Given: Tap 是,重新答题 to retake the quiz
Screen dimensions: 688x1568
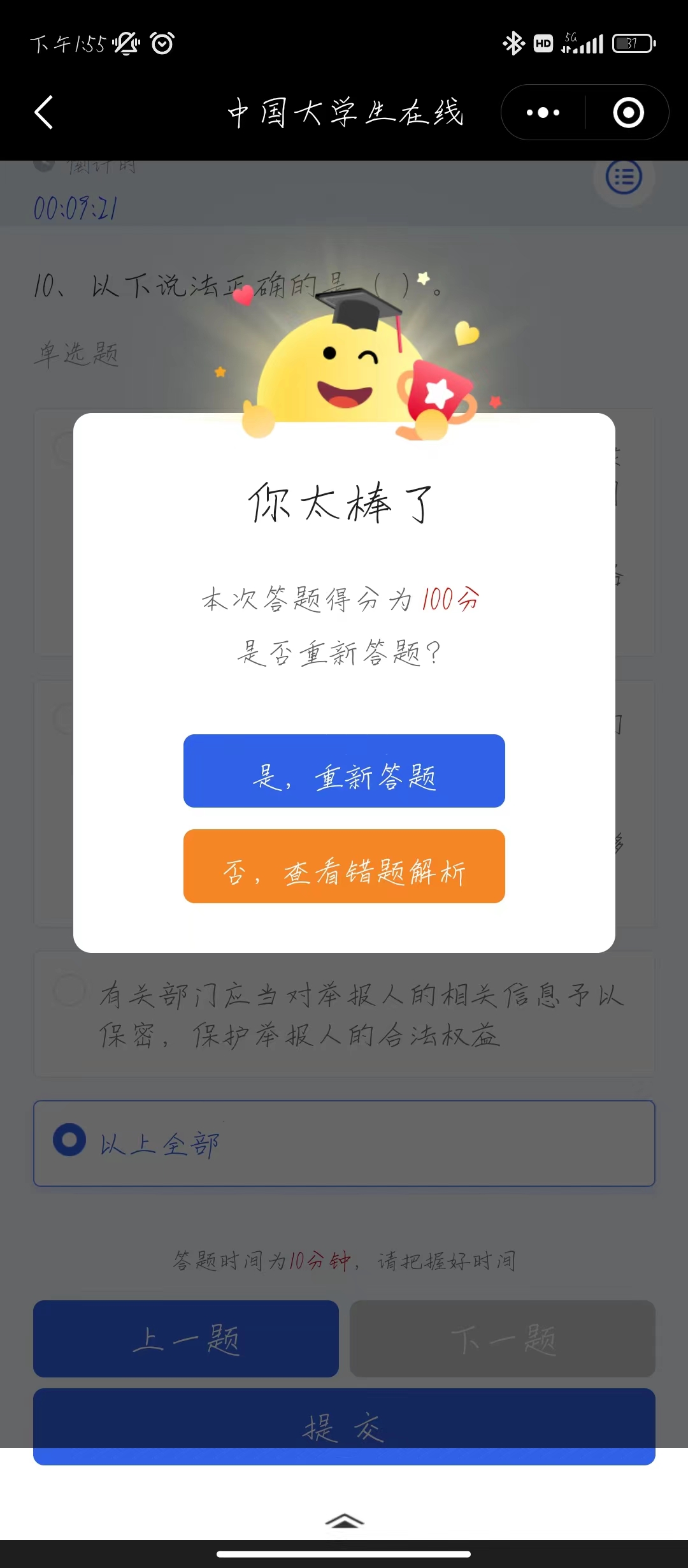Looking at the screenshot, I should click(x=344, y=771).
